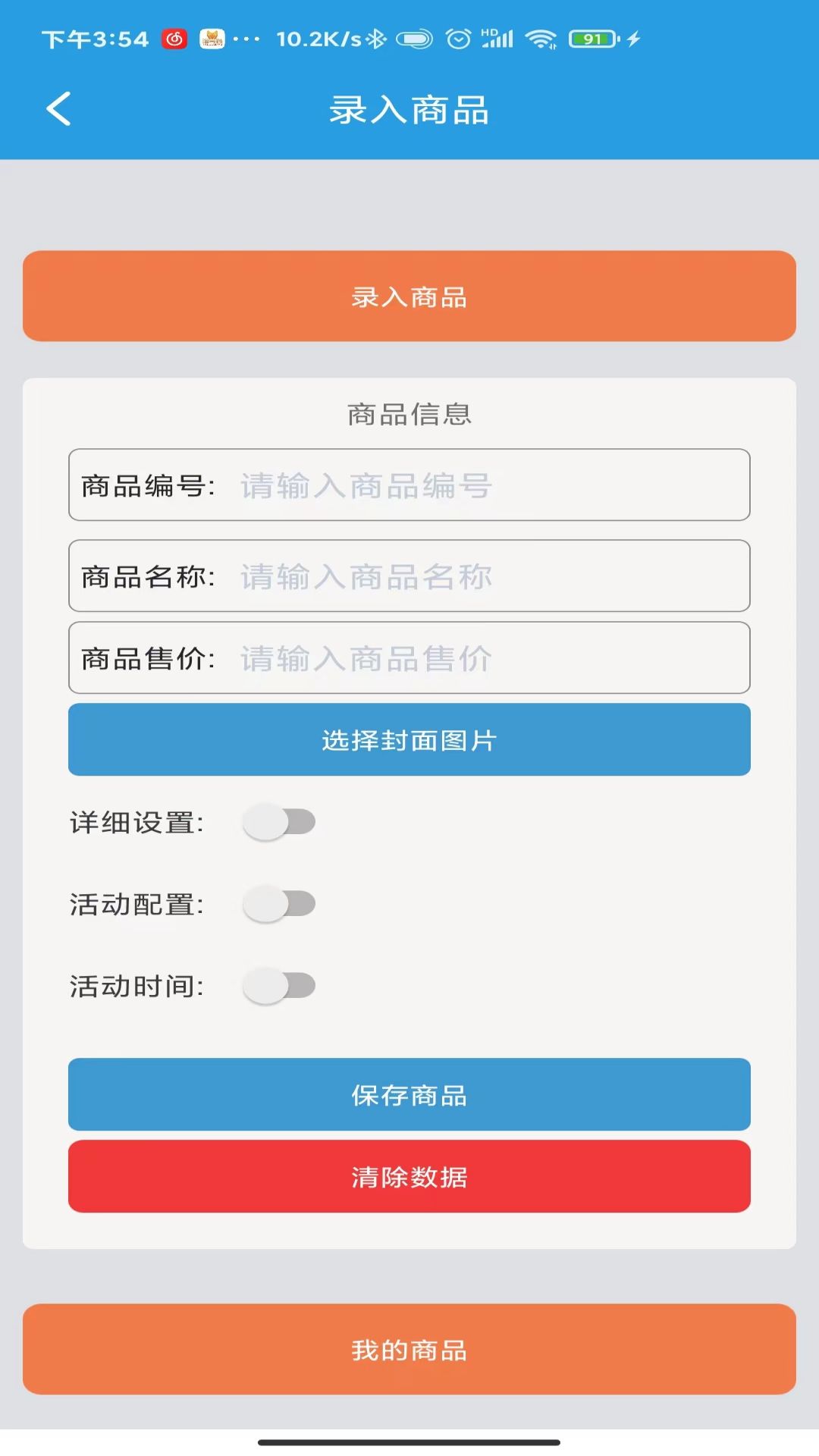Open the Bluetooth icon in status bar
819x1456 pixels.
pos(377,36)
